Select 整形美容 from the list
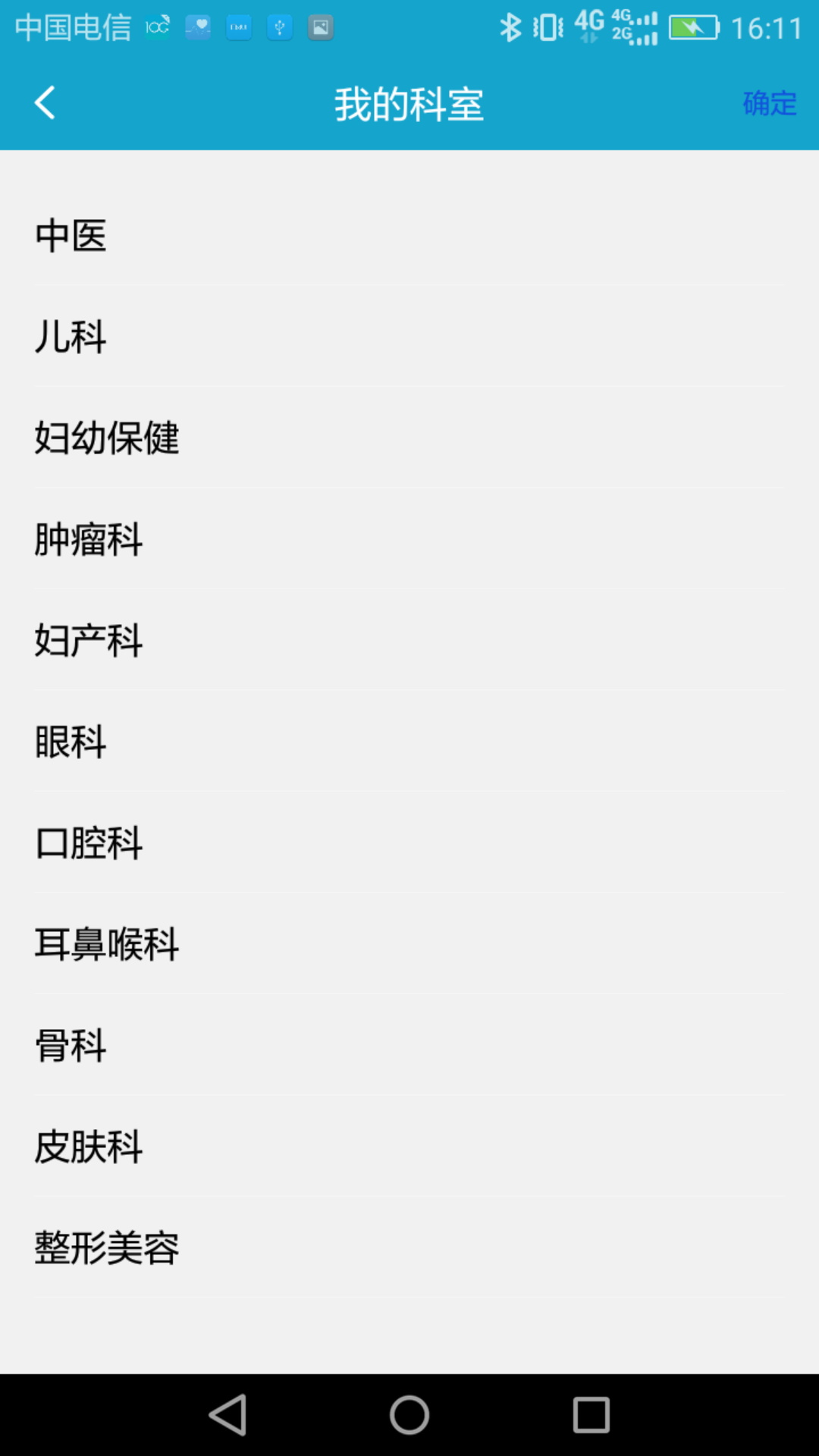 coord(409,1247)
